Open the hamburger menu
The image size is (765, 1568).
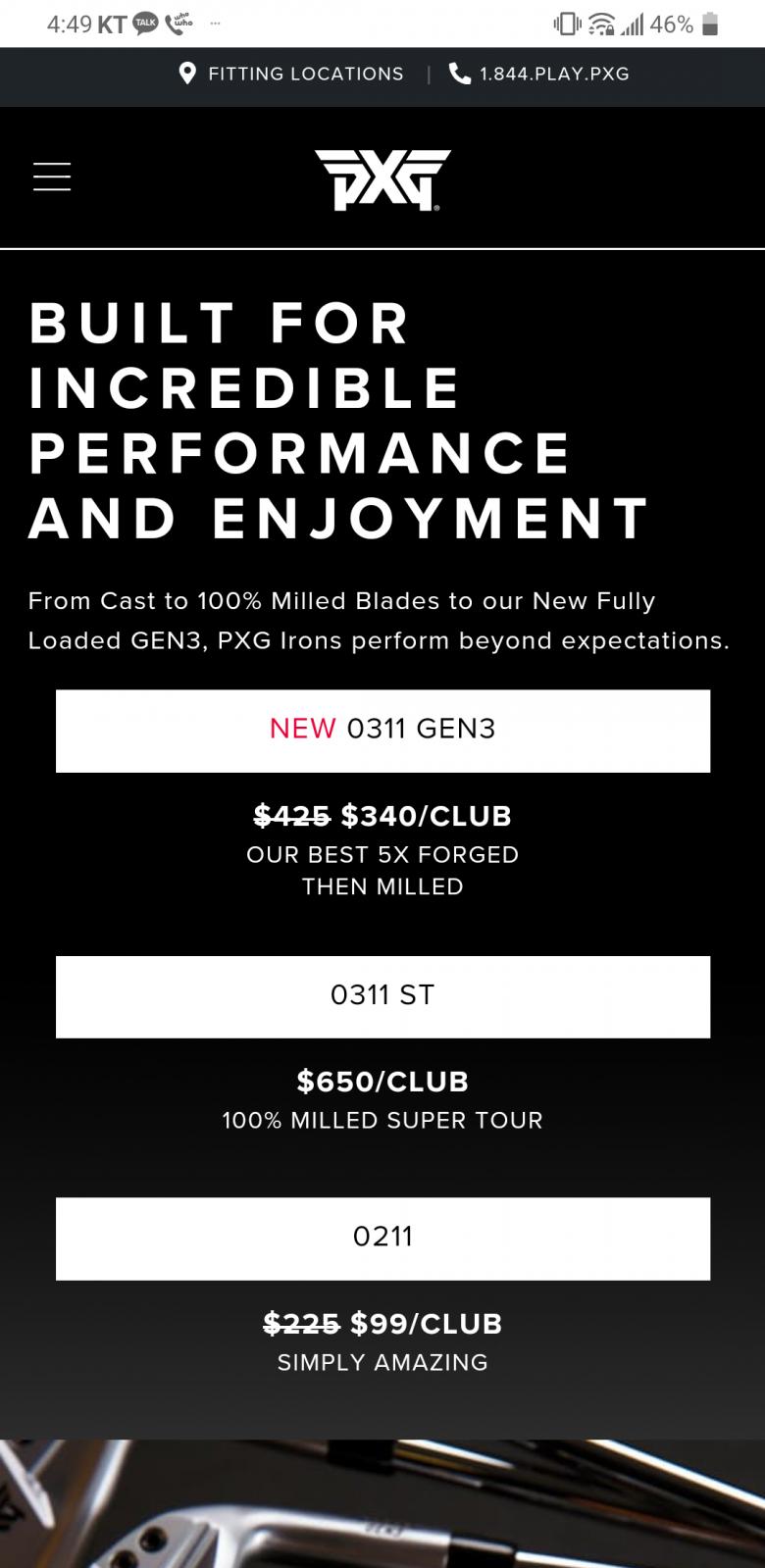click(x=52, y=177)
